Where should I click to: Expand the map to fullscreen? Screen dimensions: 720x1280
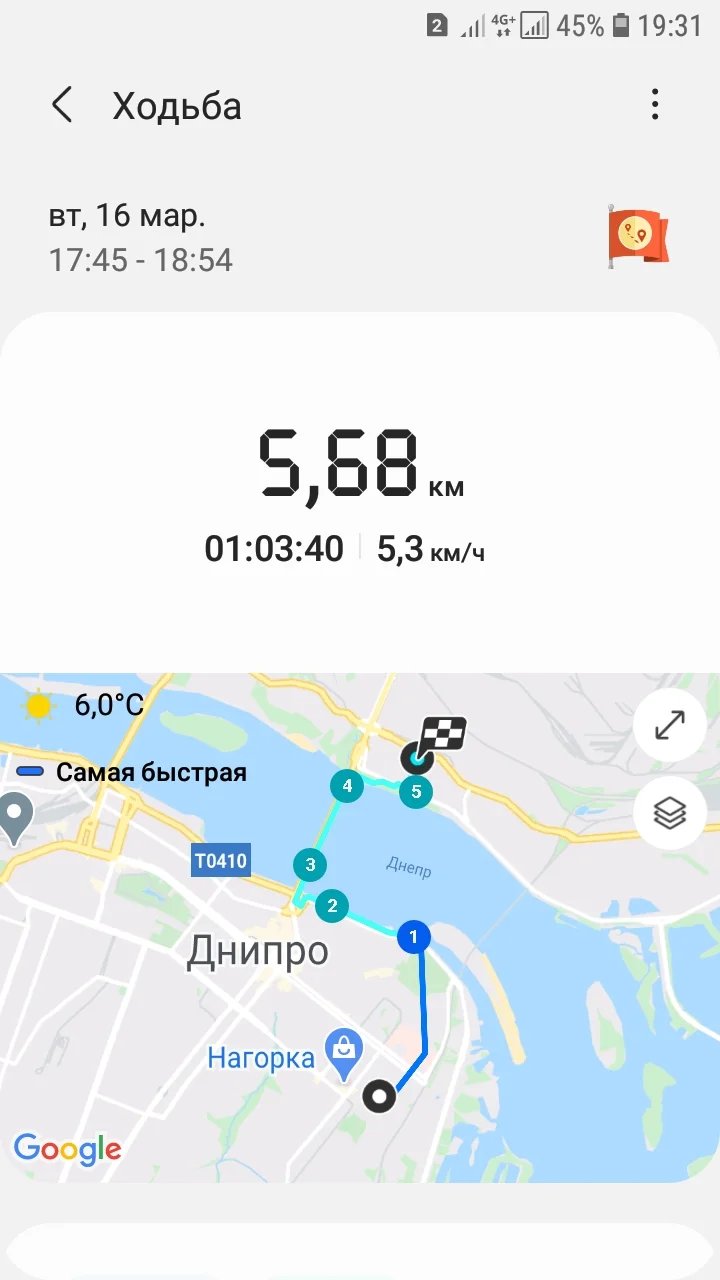tap(668, 725)
